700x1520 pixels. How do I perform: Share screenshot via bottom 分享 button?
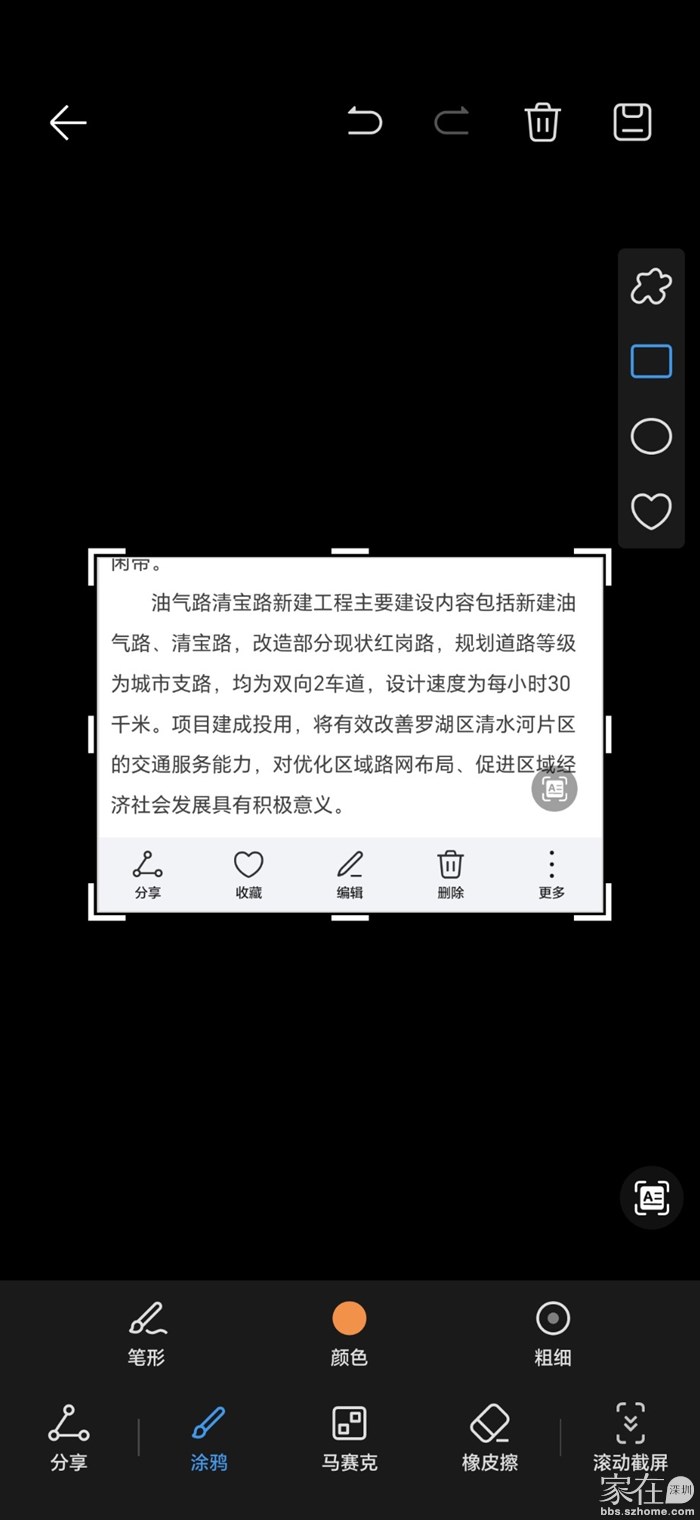69,1437
